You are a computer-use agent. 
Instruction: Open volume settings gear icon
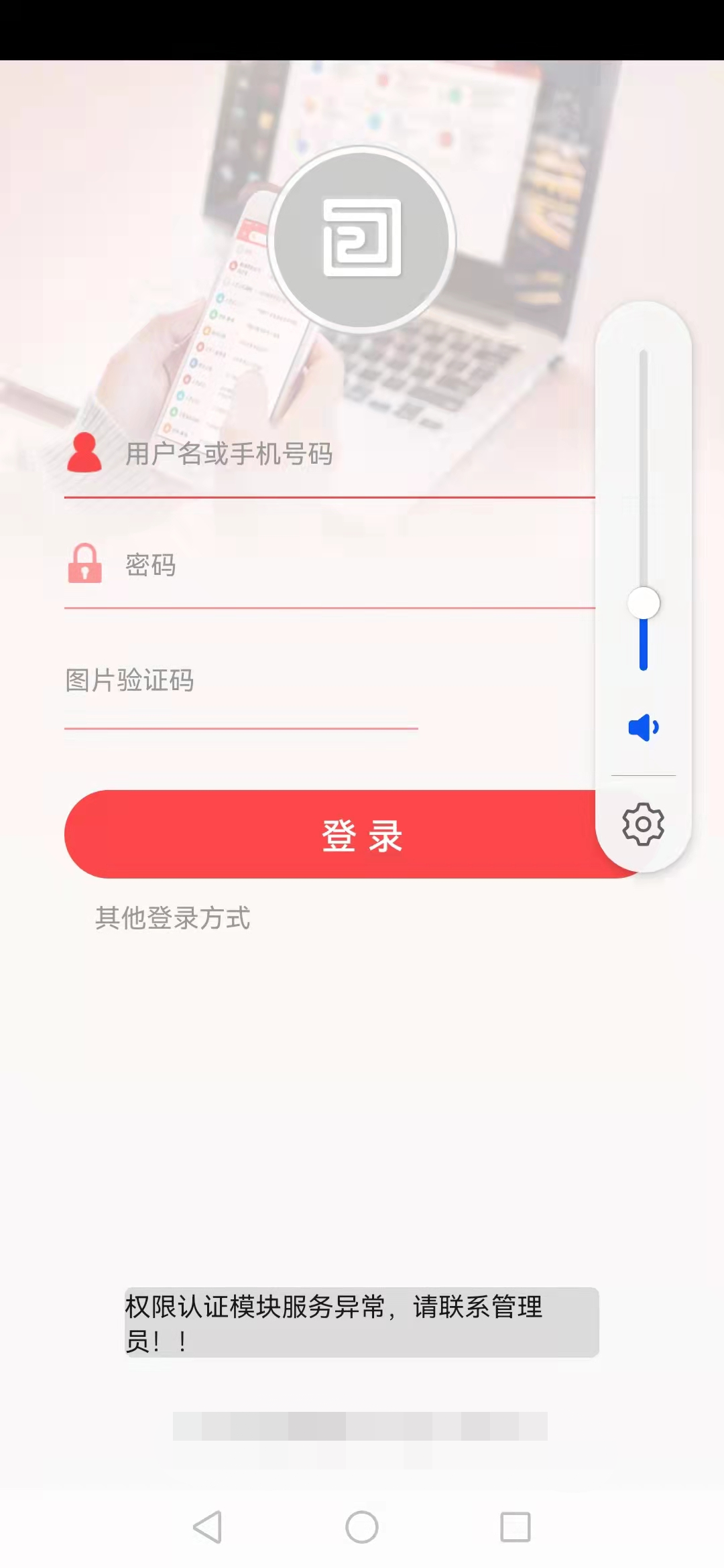click(644, 824)
